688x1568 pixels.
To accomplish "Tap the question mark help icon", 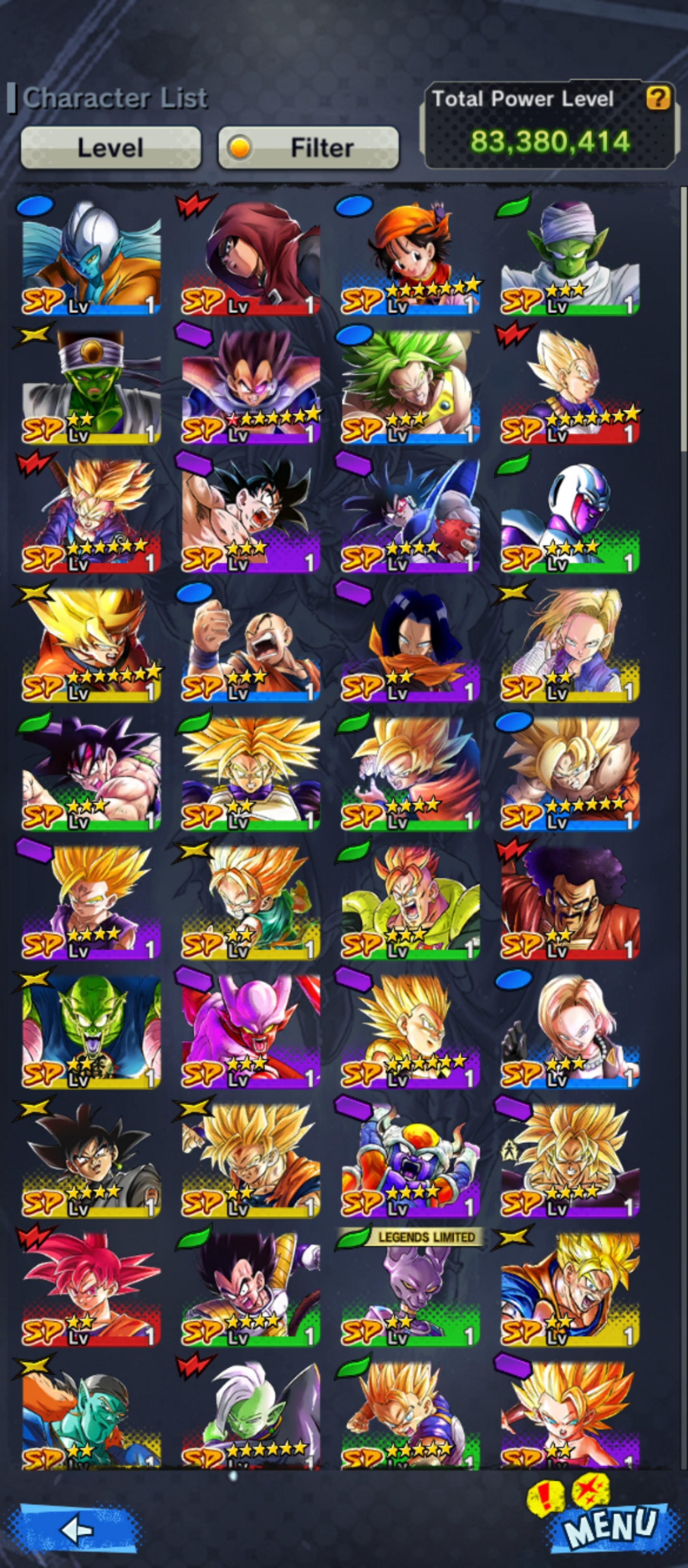I will point(658,97).
